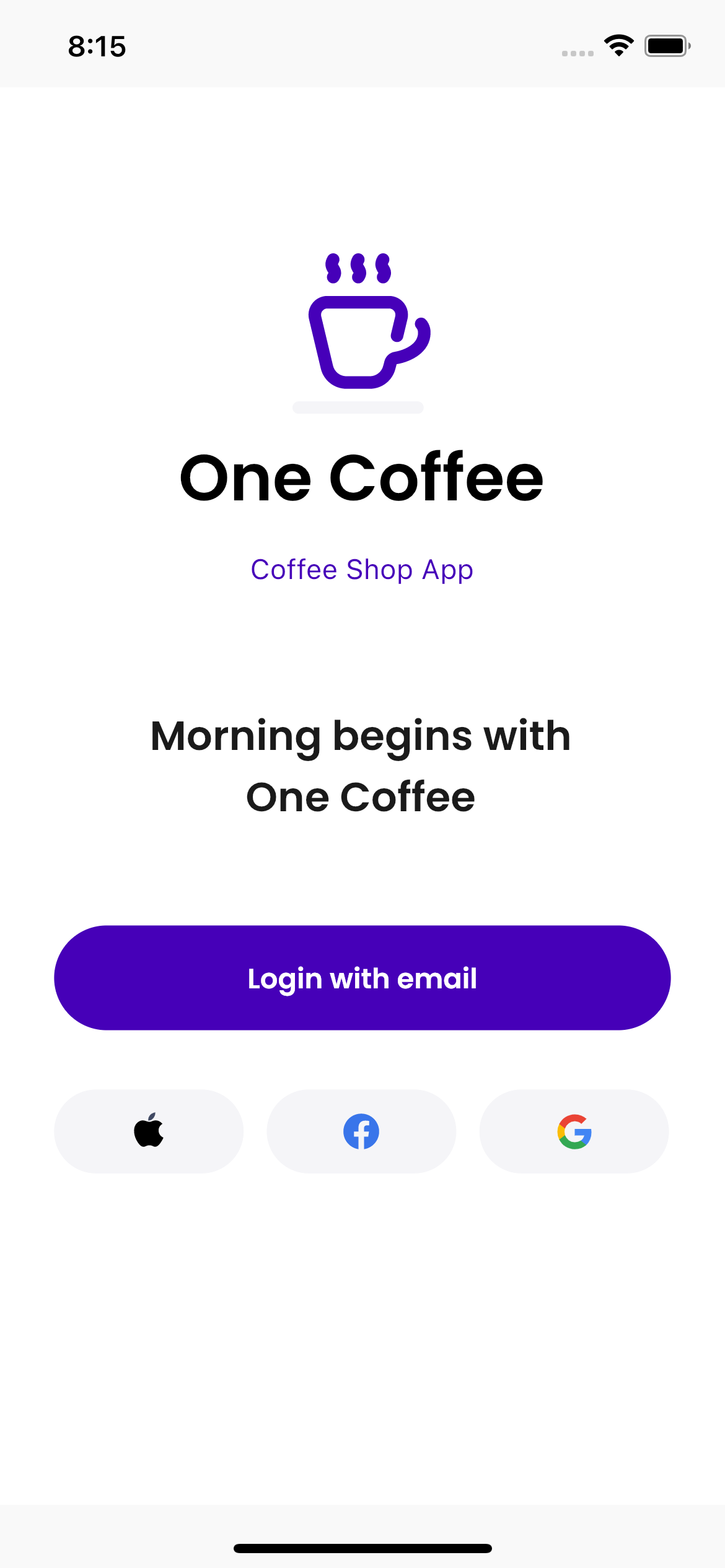Tap the Login with email button
Viewport: 725px width, 1568px height.
tap(362, 978)
